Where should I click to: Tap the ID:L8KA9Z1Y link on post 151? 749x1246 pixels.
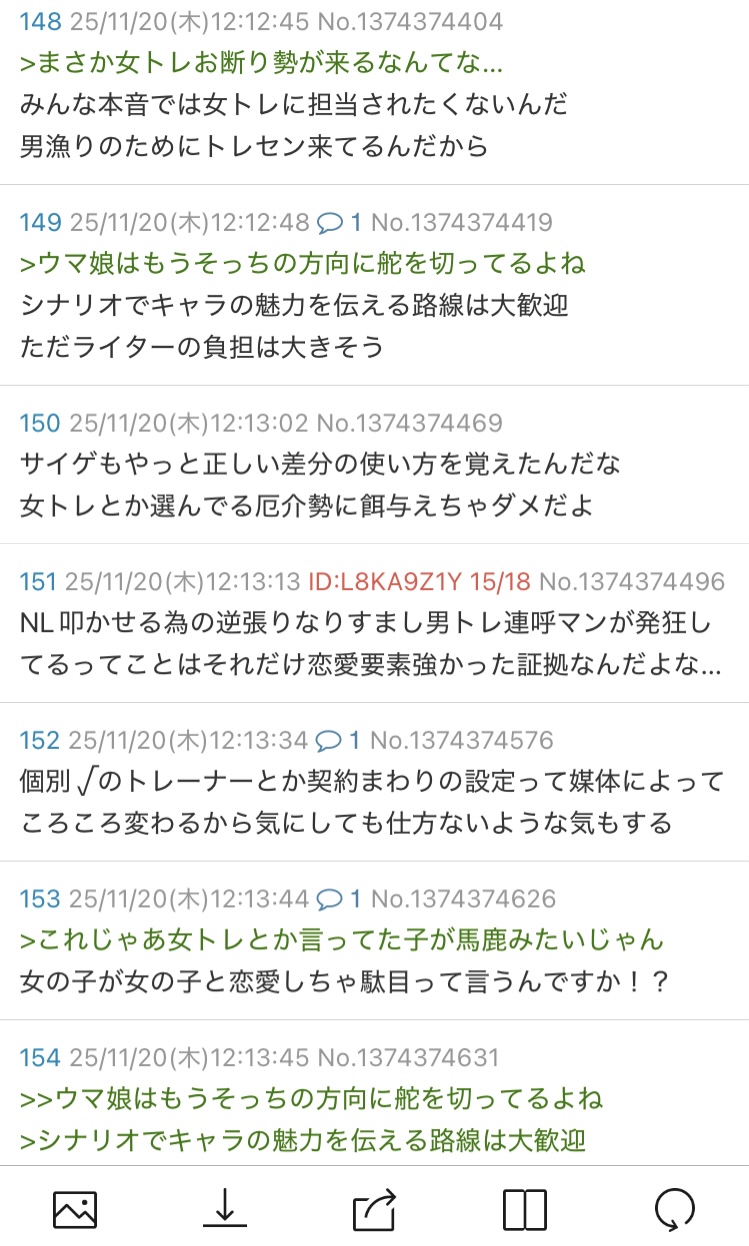click(x=383, y=581)
